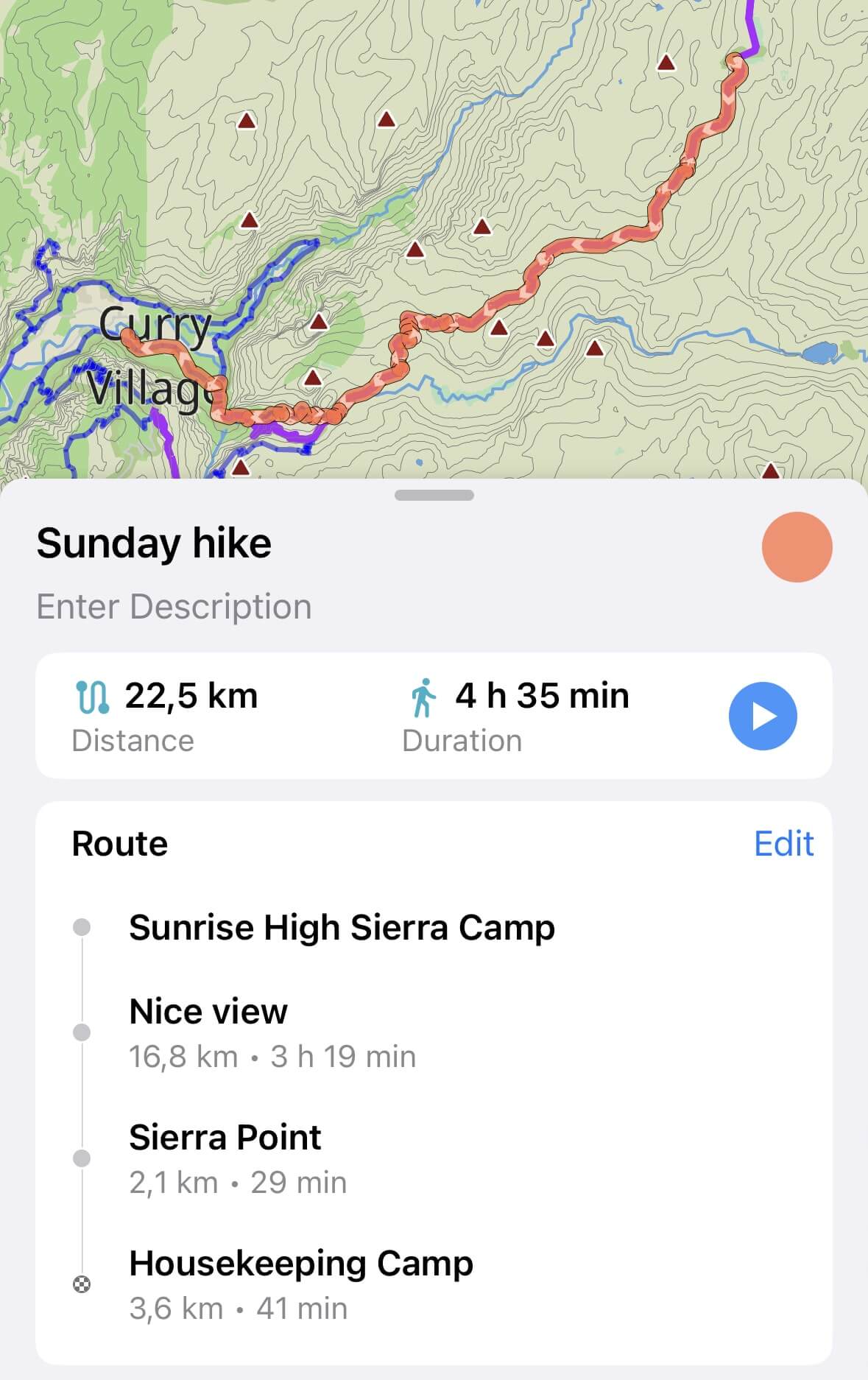Tap the waypoint dot next to Nice view

point(81,1031)
